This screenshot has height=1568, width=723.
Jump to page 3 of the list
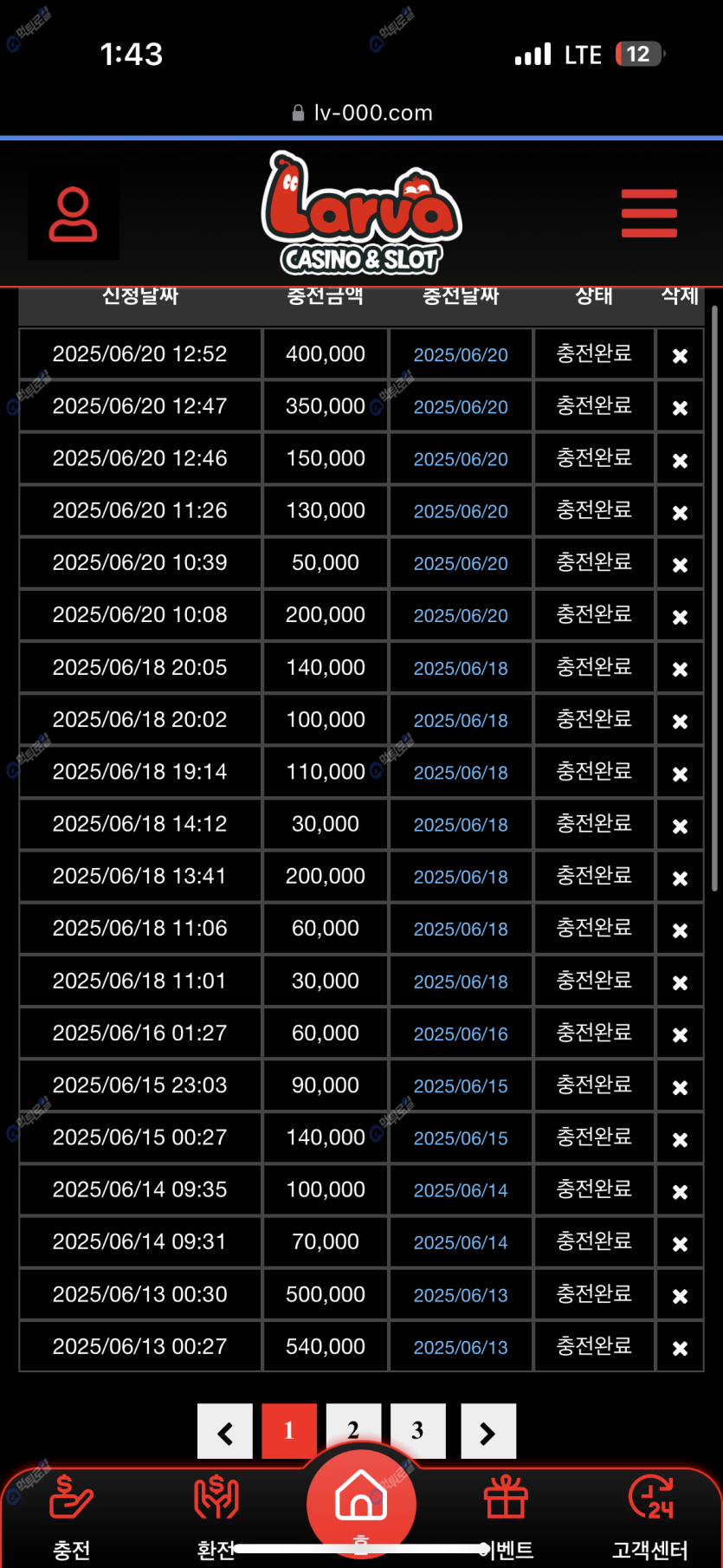(417, 1430)
